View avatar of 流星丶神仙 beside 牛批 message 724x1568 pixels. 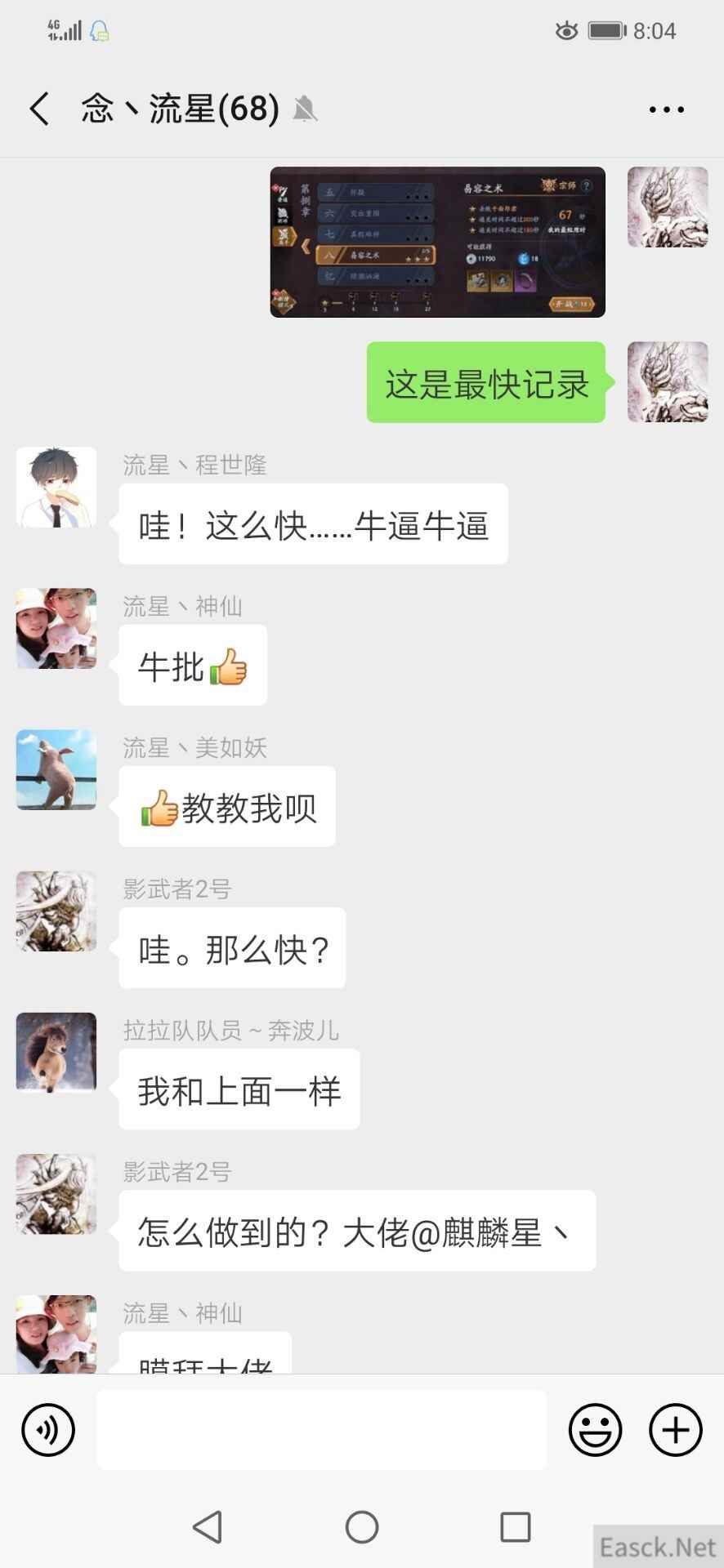[x=56, y=628]
